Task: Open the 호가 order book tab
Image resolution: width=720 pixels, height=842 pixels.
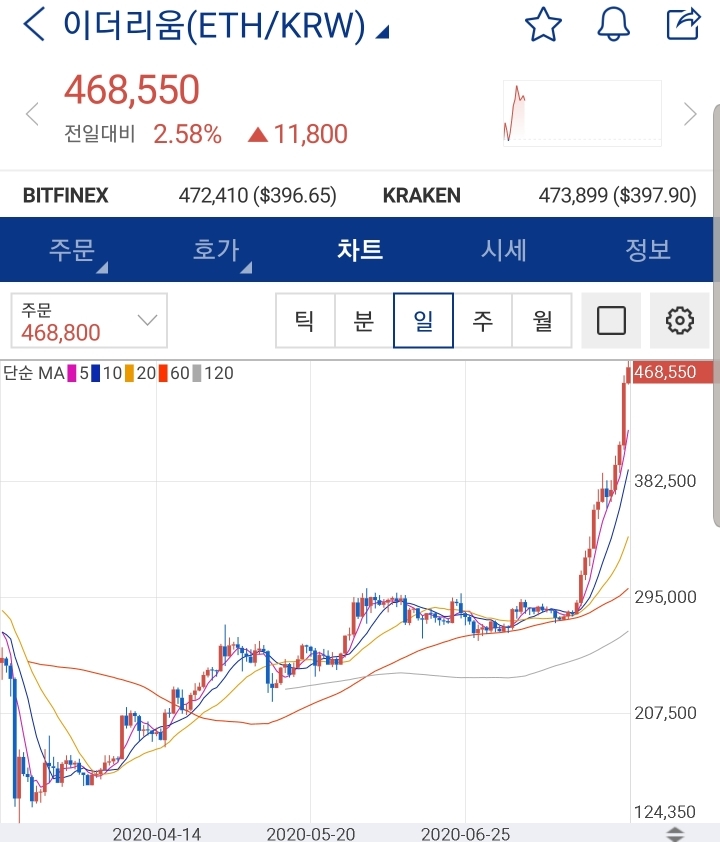Action: (x=215, y=250)
